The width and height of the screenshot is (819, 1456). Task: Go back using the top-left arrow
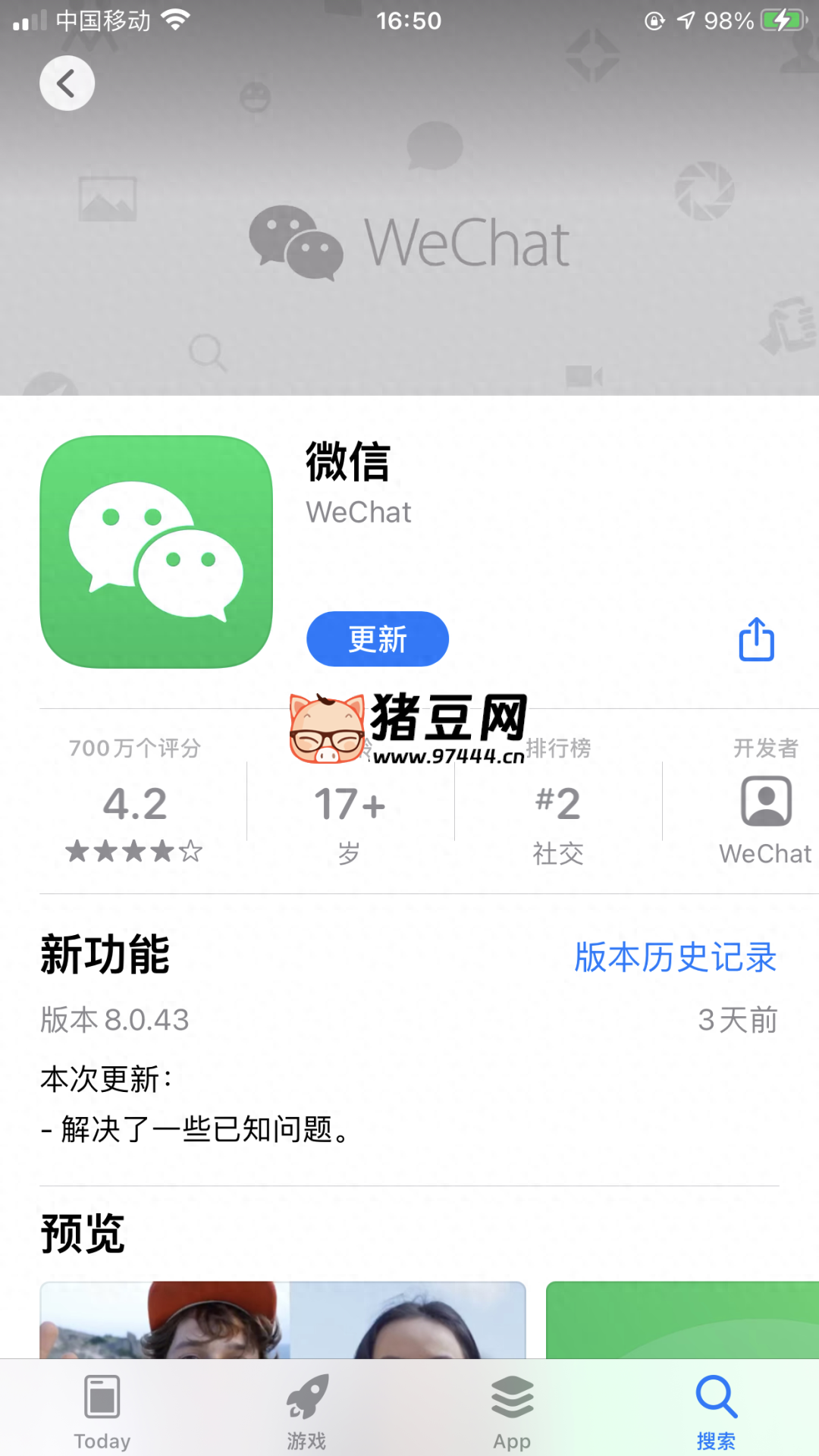click(67, 83)
